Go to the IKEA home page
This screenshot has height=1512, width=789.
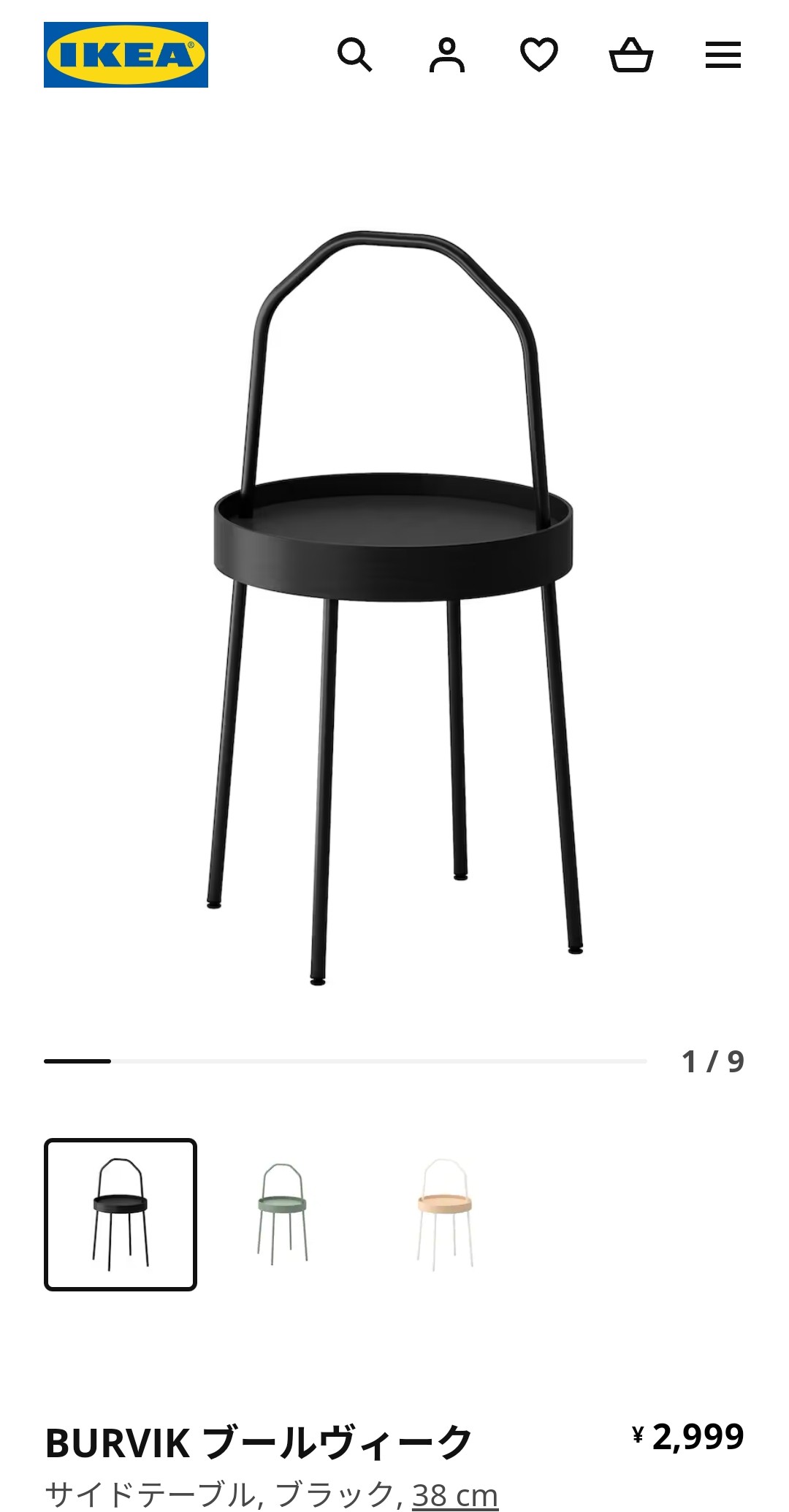[126, 55]
